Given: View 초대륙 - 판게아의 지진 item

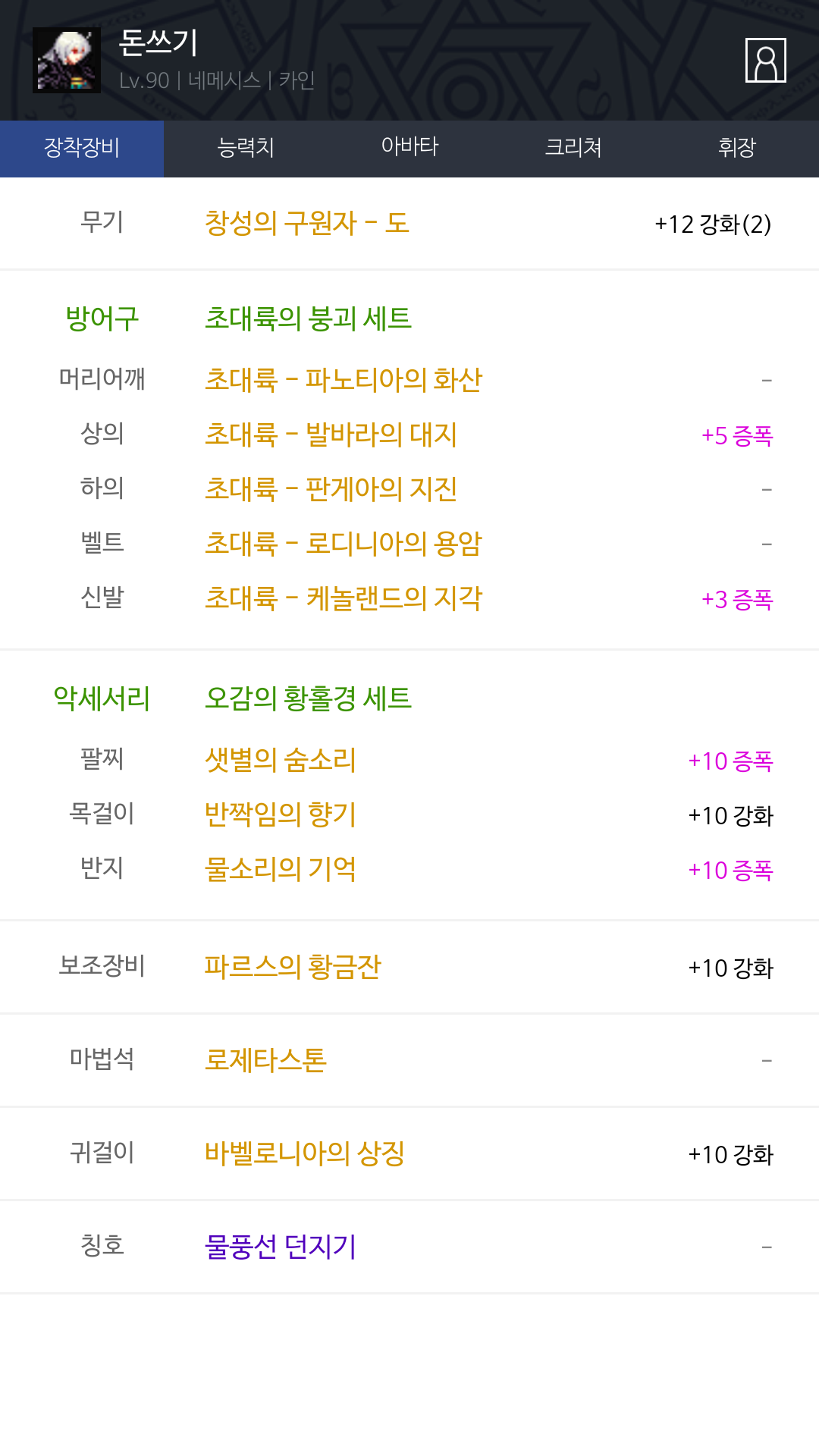Looking at the screenshot, I should pos(331,489).
